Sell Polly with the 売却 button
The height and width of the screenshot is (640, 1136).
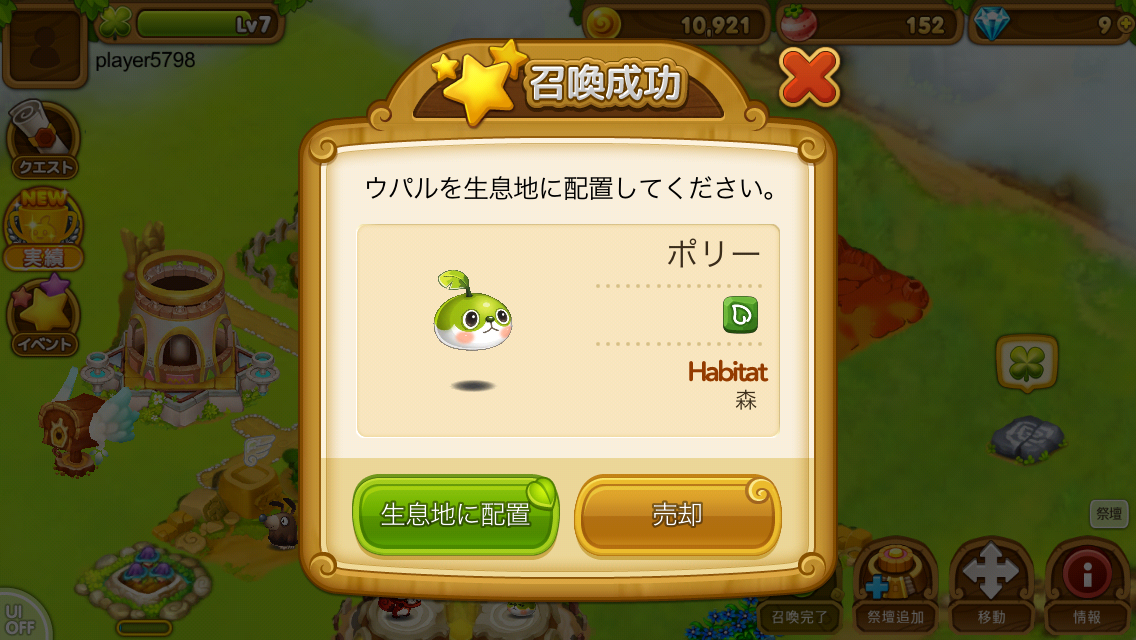point(677,515)
